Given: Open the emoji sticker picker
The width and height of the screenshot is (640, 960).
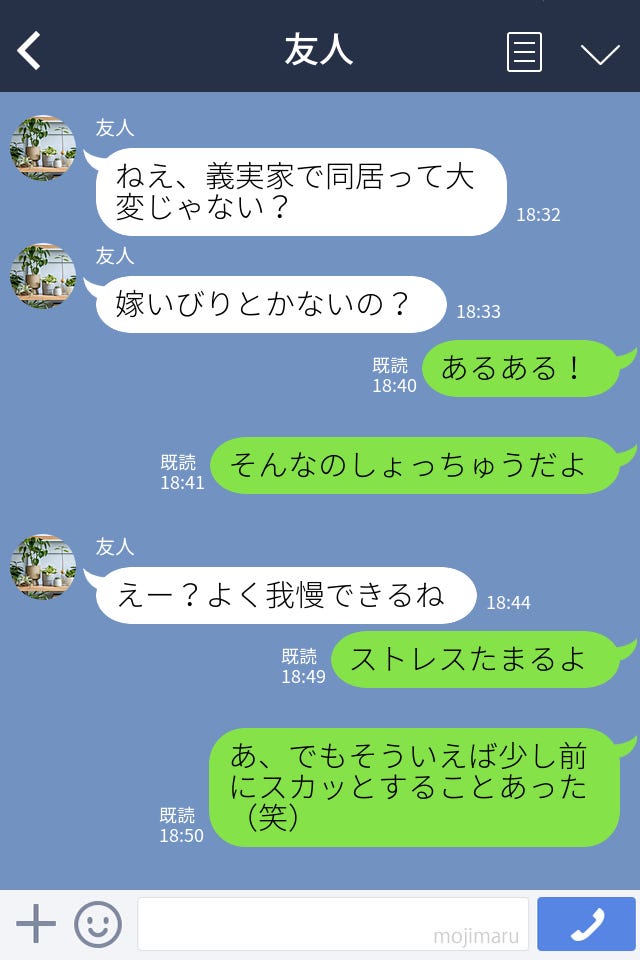Looking at the screenshot, I should (x=98, y=924).
